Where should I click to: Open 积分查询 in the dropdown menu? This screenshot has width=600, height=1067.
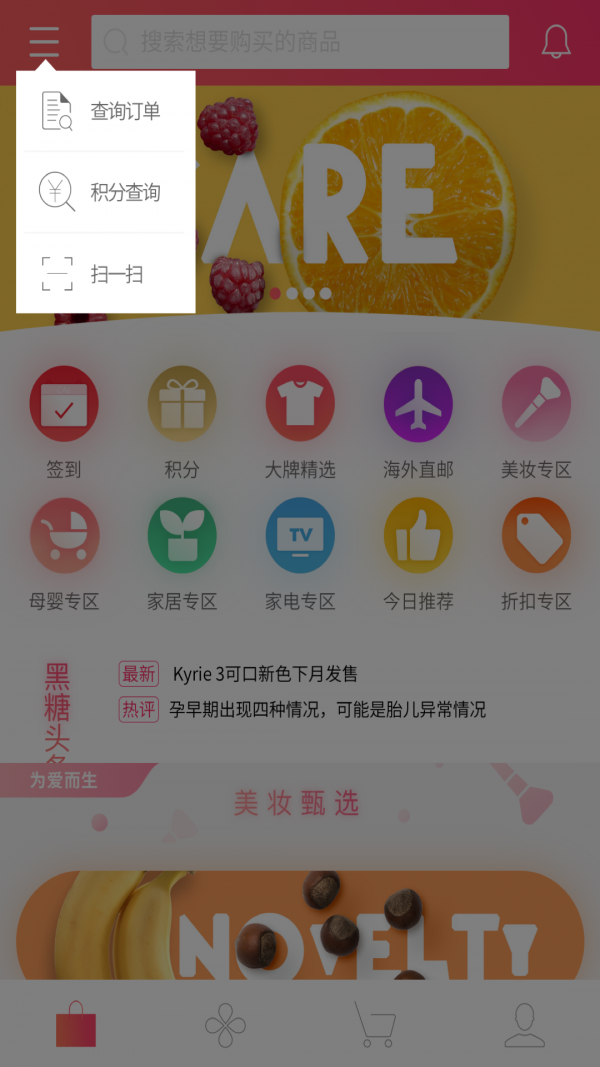click(105, 192)
